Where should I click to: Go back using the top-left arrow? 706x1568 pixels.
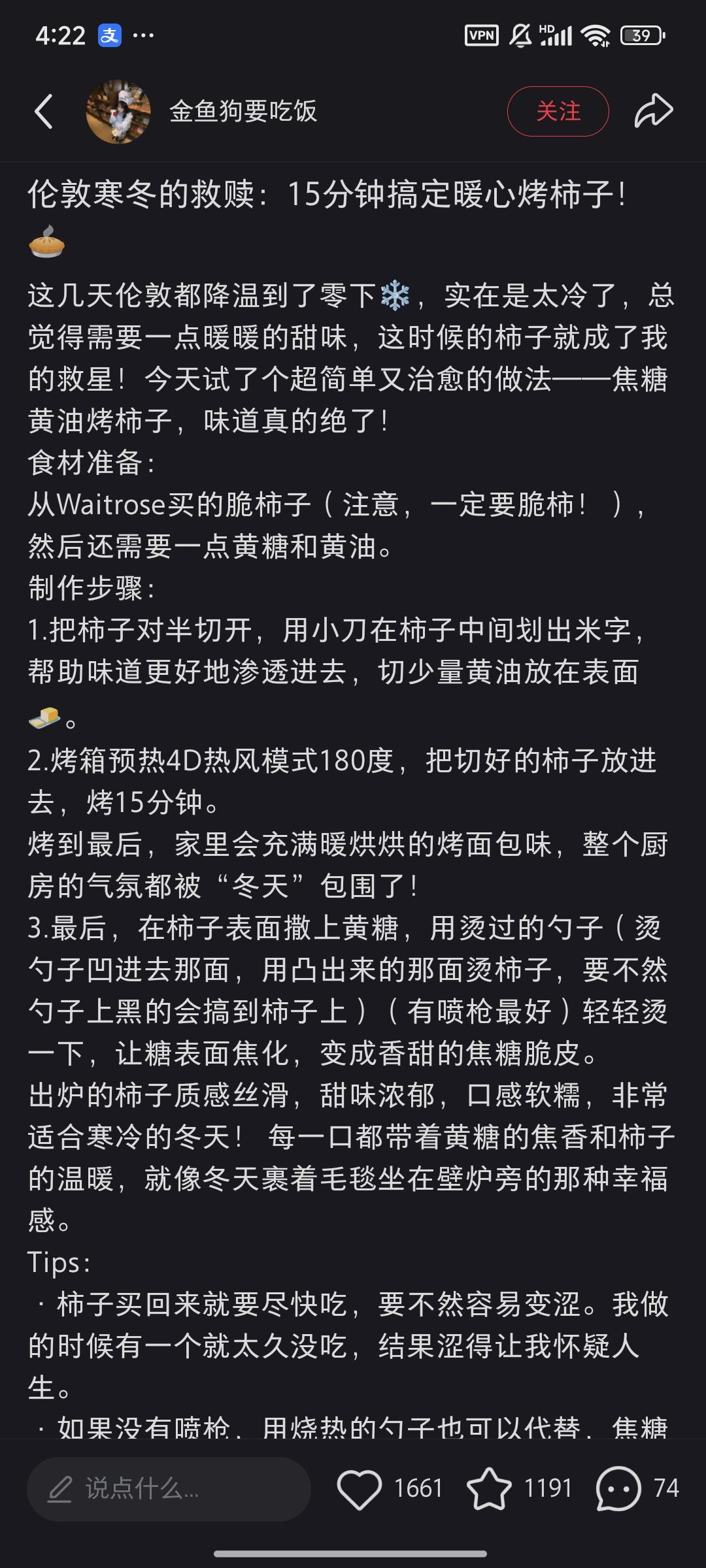[44, 111]
